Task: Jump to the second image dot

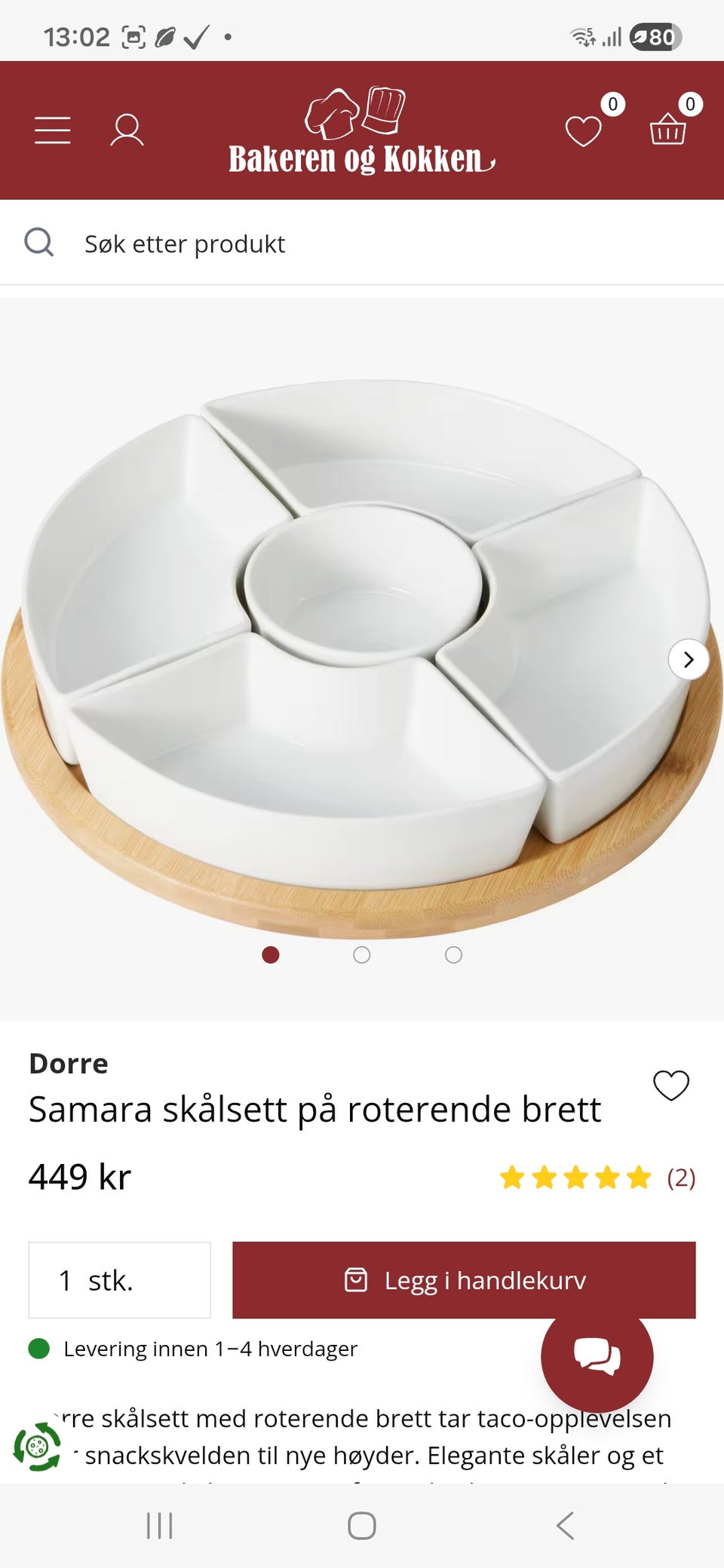Action: point(362,955)
